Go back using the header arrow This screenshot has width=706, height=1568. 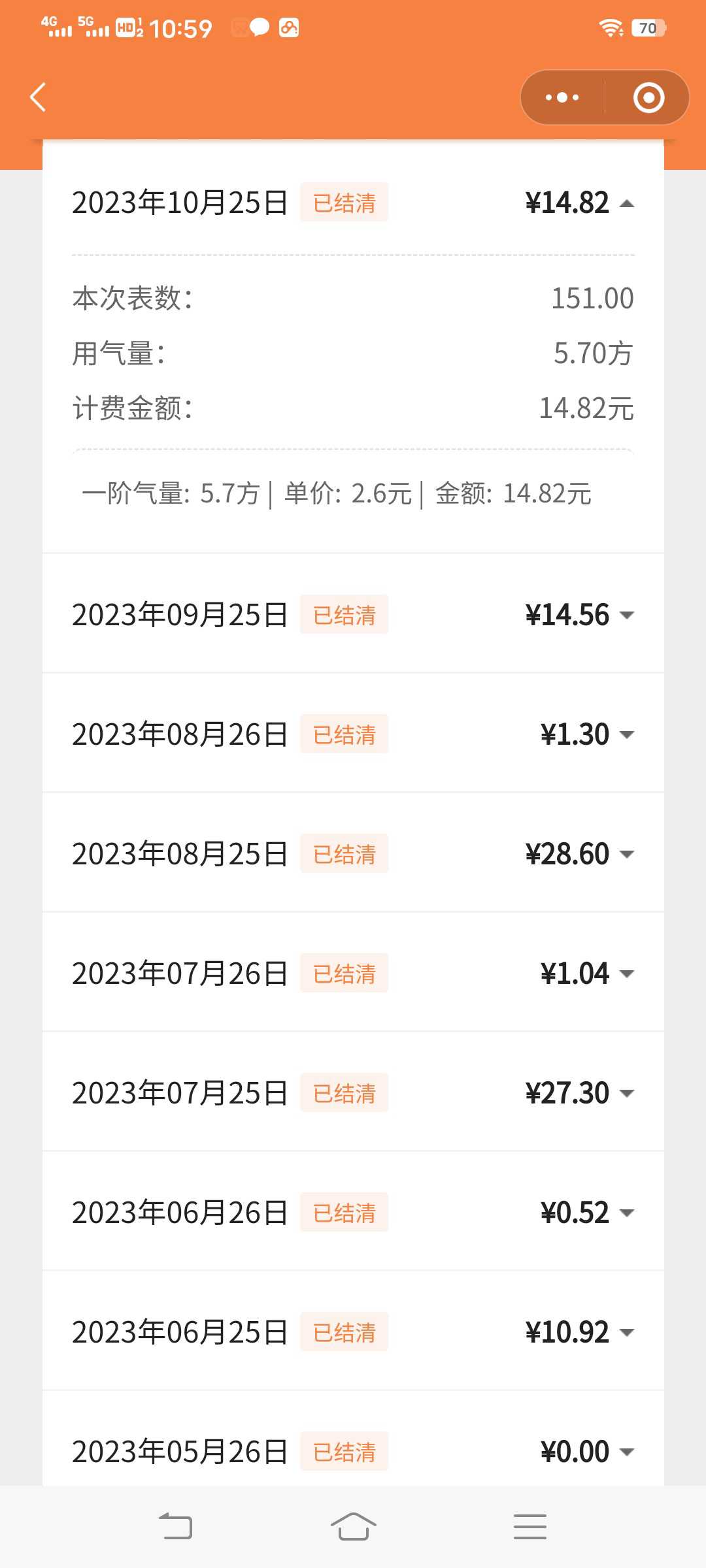click(38, 97)
